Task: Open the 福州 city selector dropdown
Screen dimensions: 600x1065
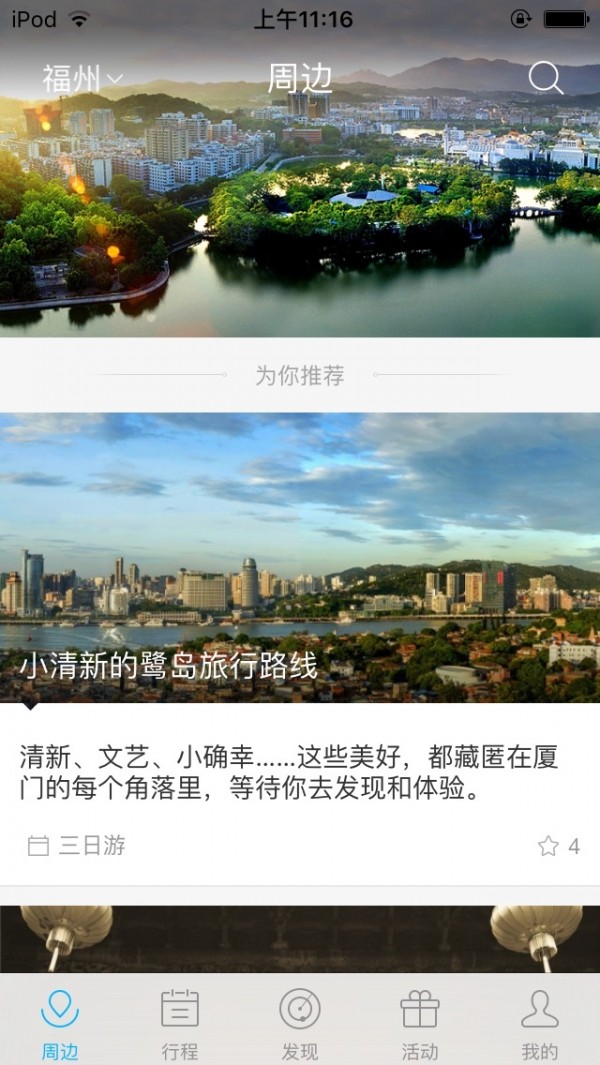Action: coord(82,78)
